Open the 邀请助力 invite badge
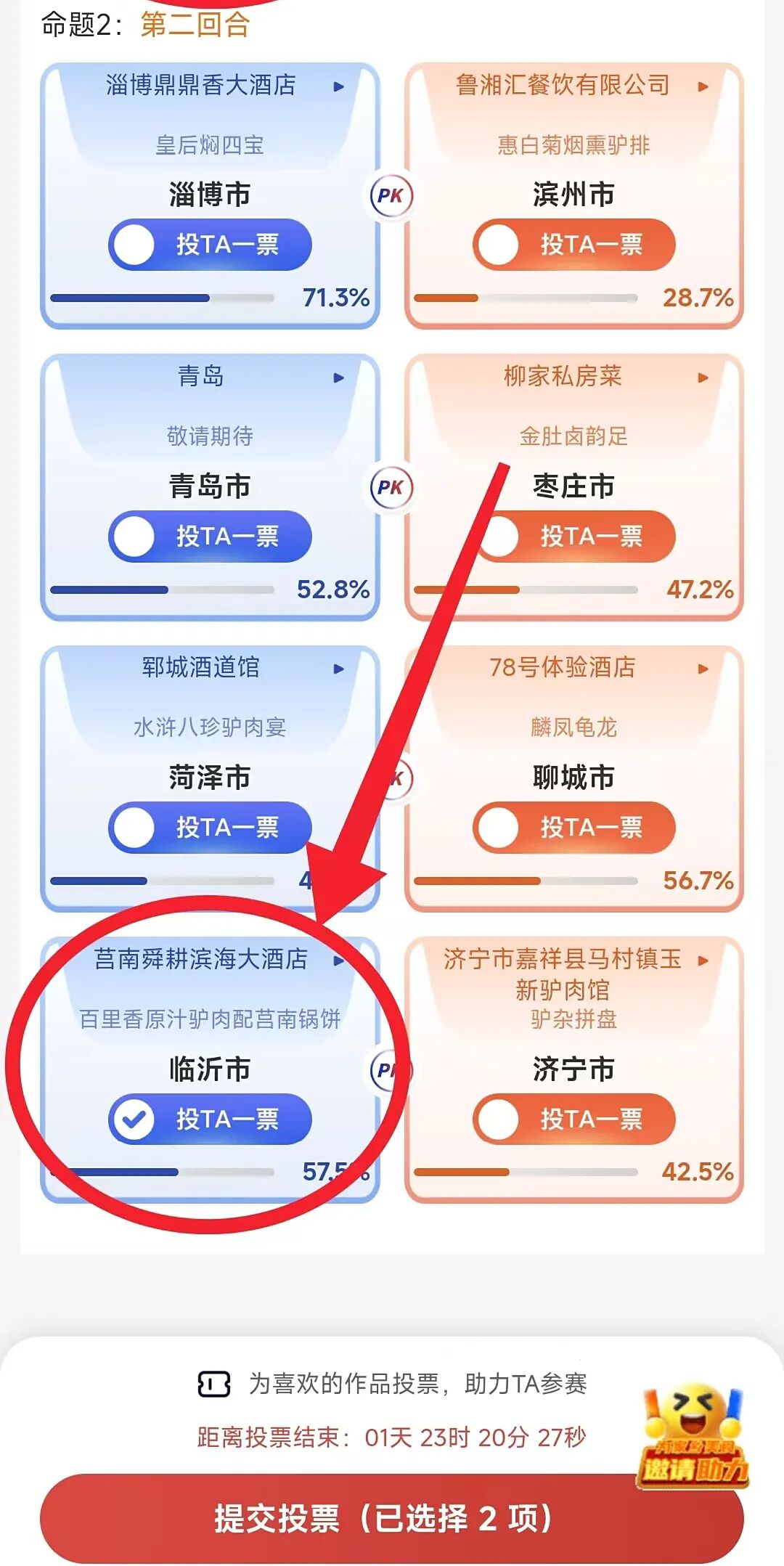The image size is (784, 1566). coord(693,1435)
